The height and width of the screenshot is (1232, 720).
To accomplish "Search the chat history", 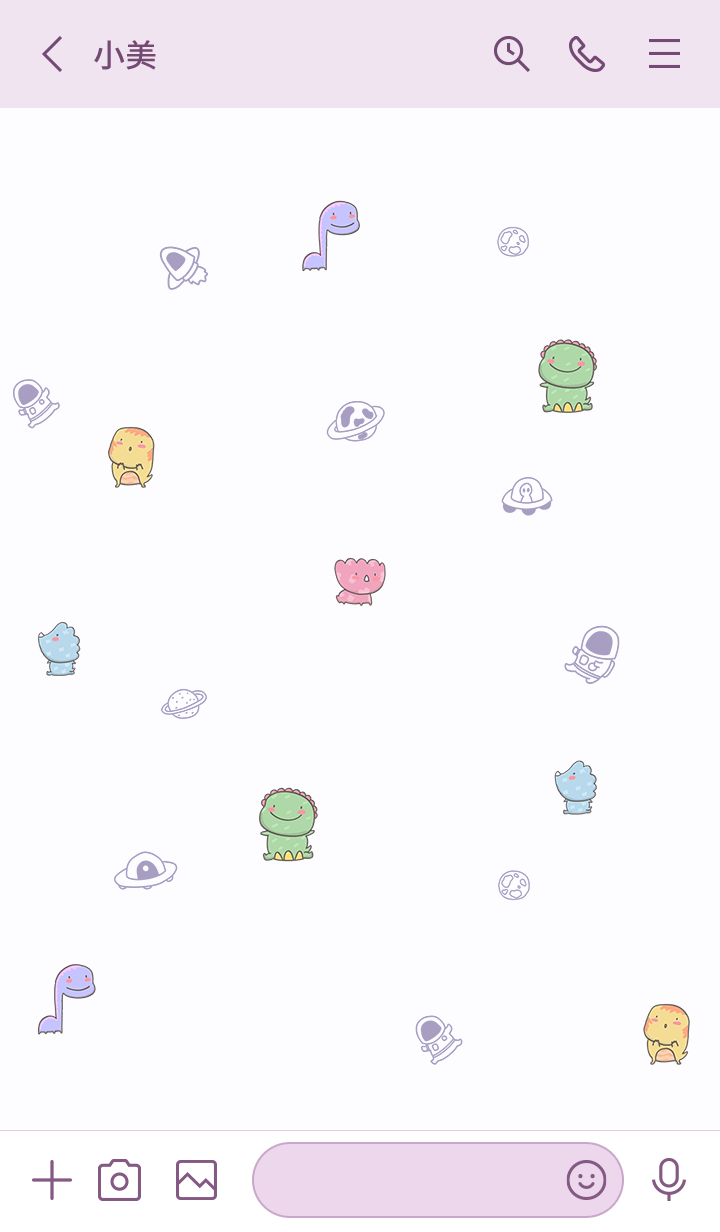I will pyautogui.click(x=511, y=54).
